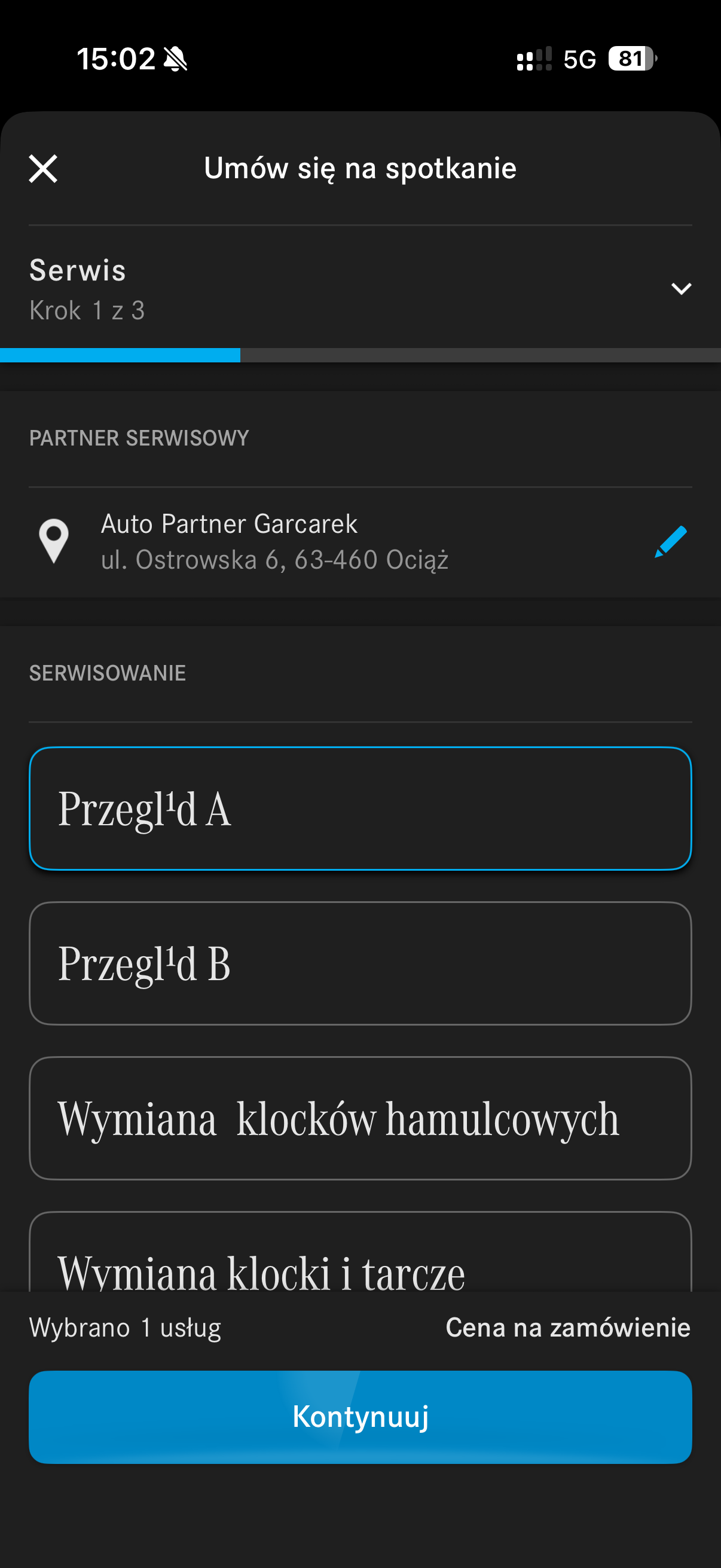Tap the Kontynuuj button
This screenshot has height=1568, width=721.
coord(360,1417)
